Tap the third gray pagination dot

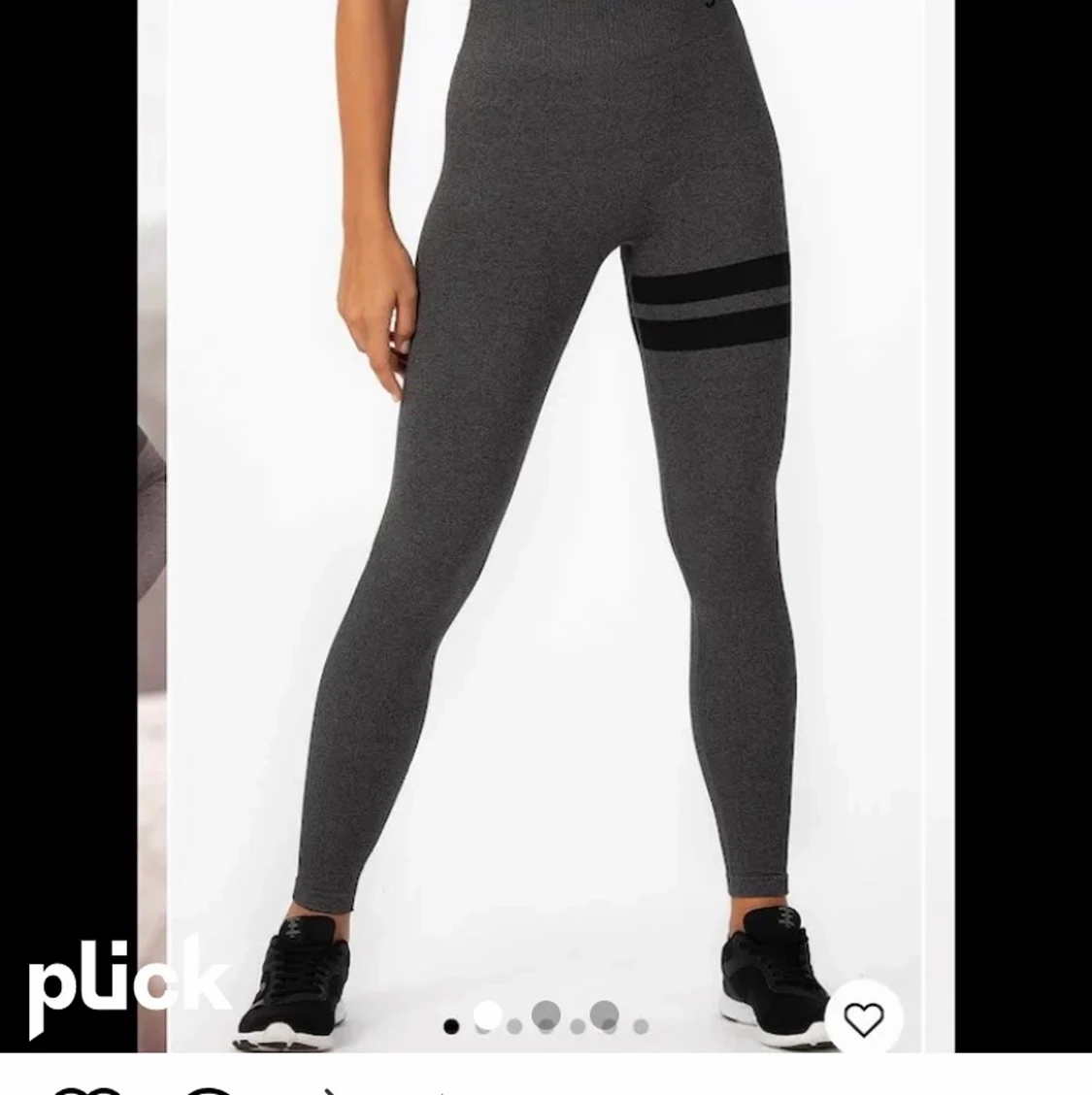click(514, 1025)
